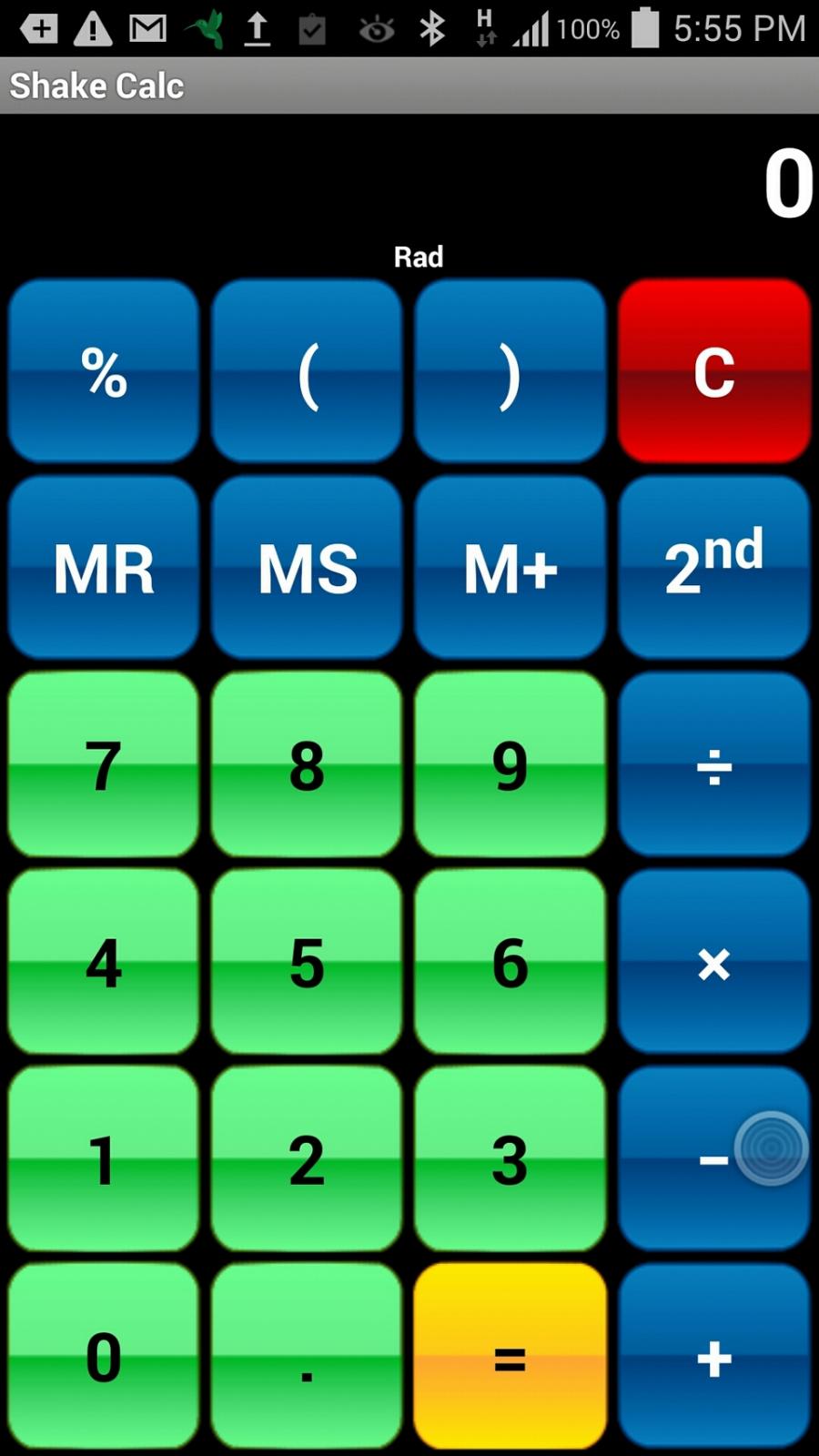This screenshot has height=1456, width=819.
Task: Insert an opening parenthesis
Action: pos(307,370)
